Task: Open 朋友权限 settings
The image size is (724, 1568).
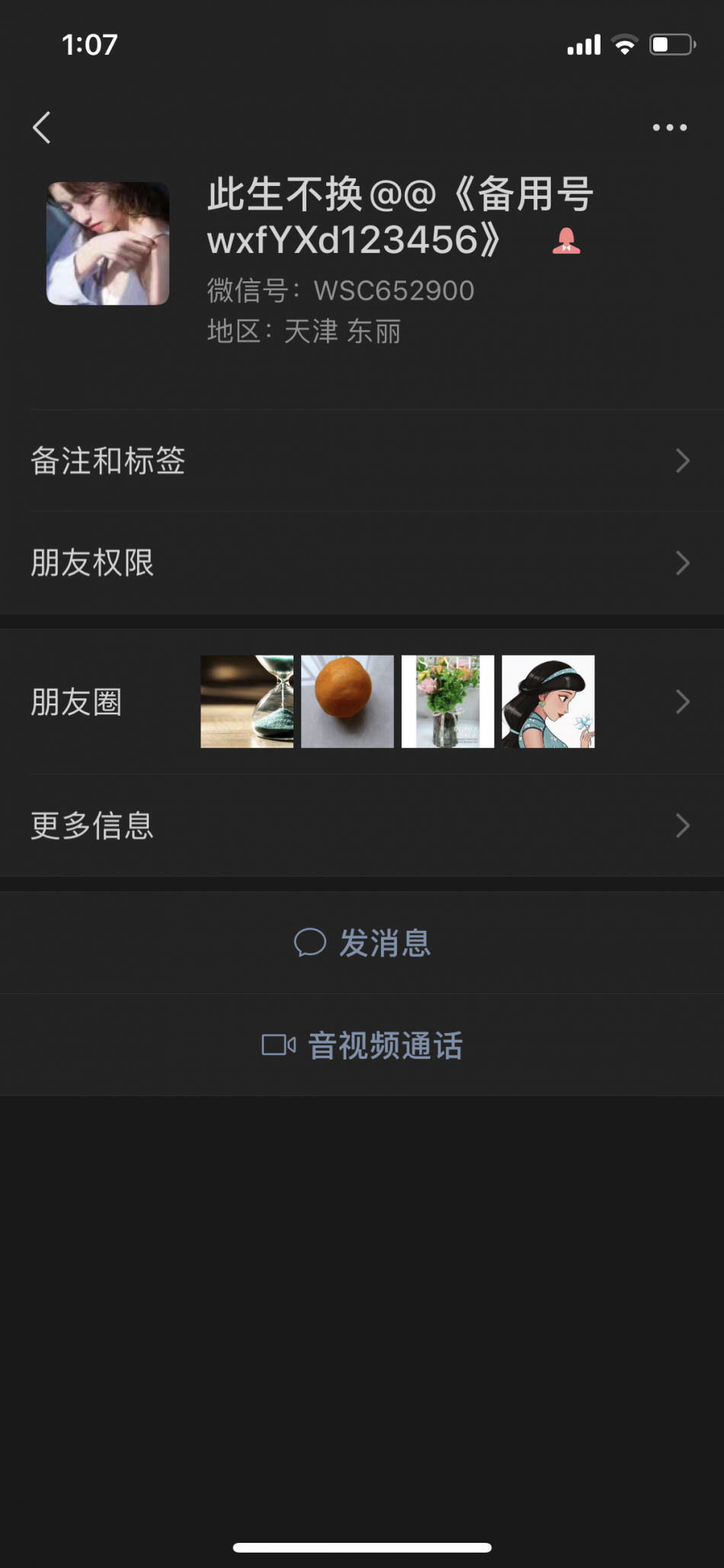Action: (362, 563)
